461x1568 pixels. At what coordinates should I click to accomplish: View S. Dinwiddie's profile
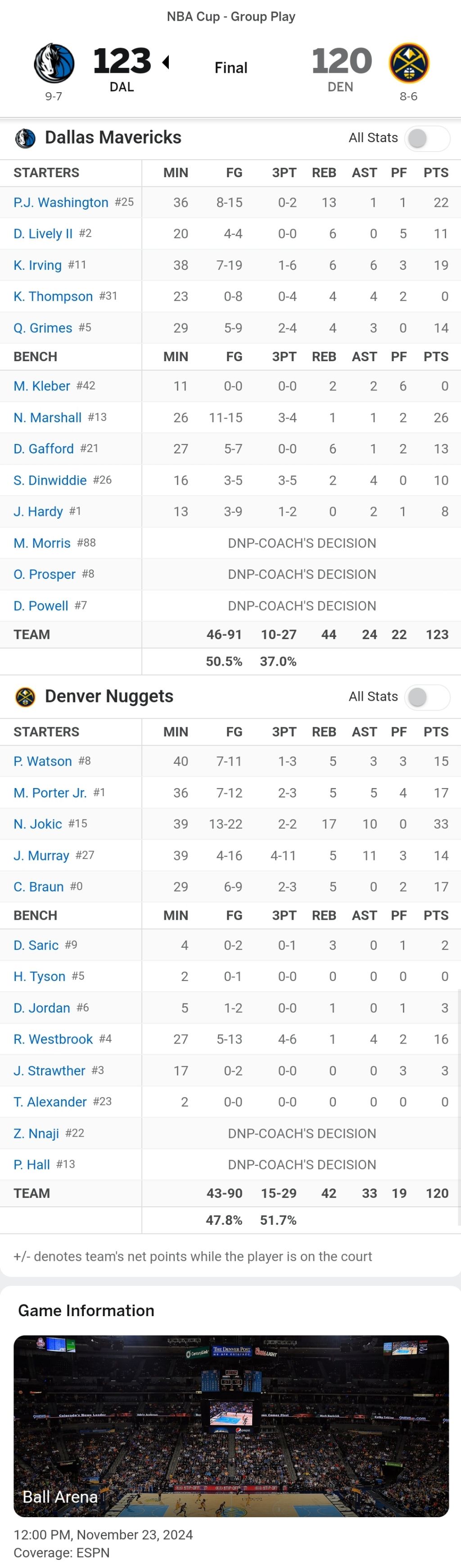(50, 480)
